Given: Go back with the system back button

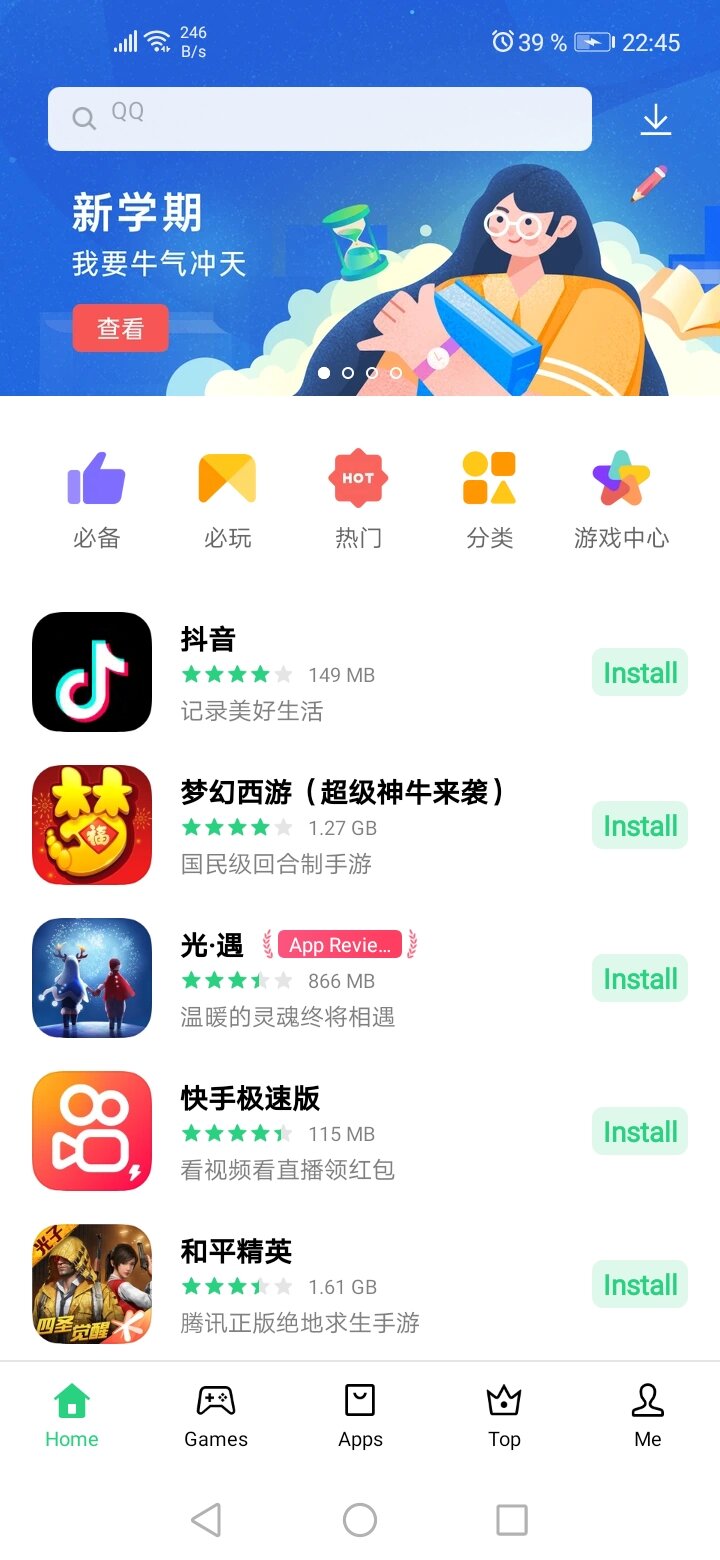Looking at the screenshot, I should coord(206,1520).
